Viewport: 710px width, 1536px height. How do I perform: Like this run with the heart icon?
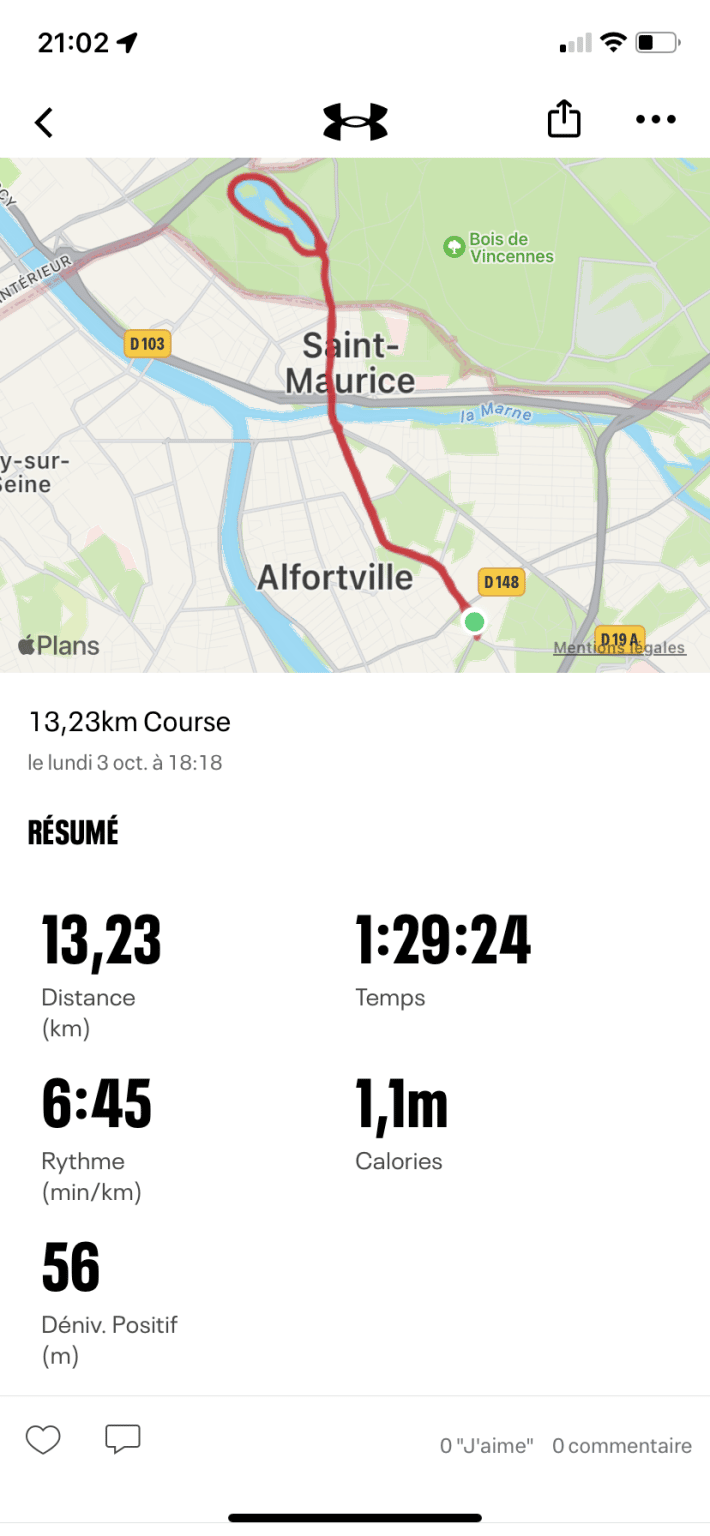click(43, 1440)
